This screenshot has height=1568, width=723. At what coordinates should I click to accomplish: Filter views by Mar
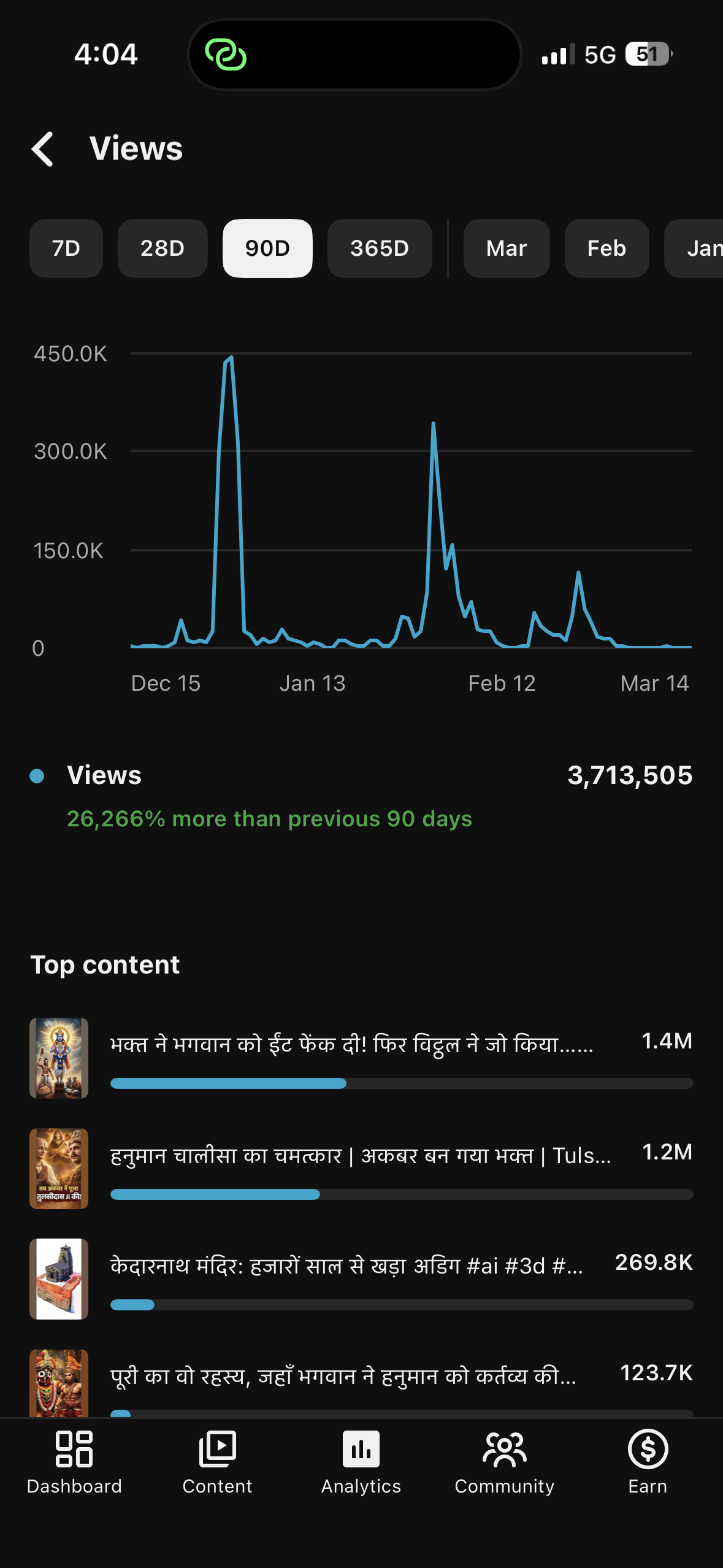tap(506, 248)
